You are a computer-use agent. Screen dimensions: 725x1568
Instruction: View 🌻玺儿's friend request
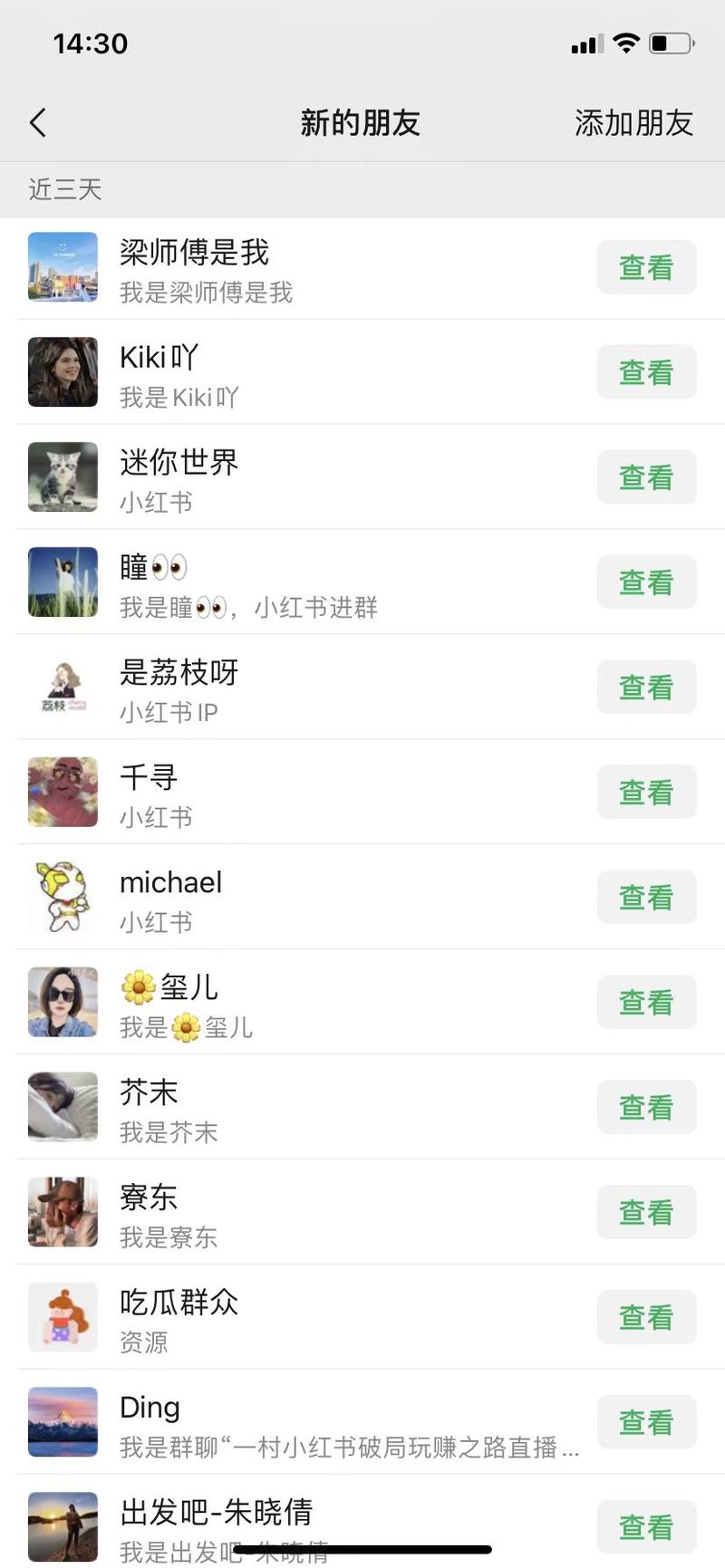[x=646, y=1002]
